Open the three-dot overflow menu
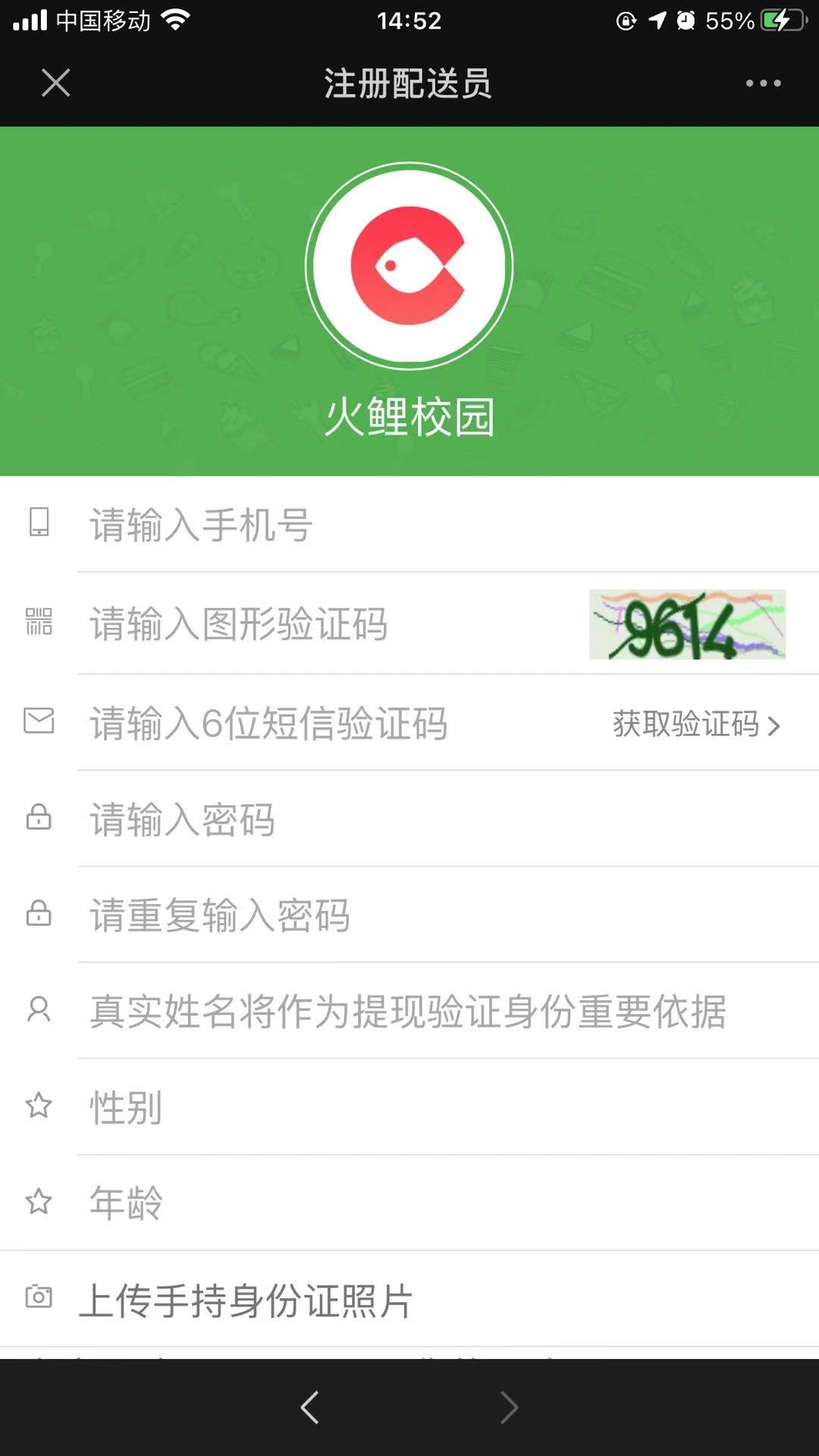 (x=763, y=83)
